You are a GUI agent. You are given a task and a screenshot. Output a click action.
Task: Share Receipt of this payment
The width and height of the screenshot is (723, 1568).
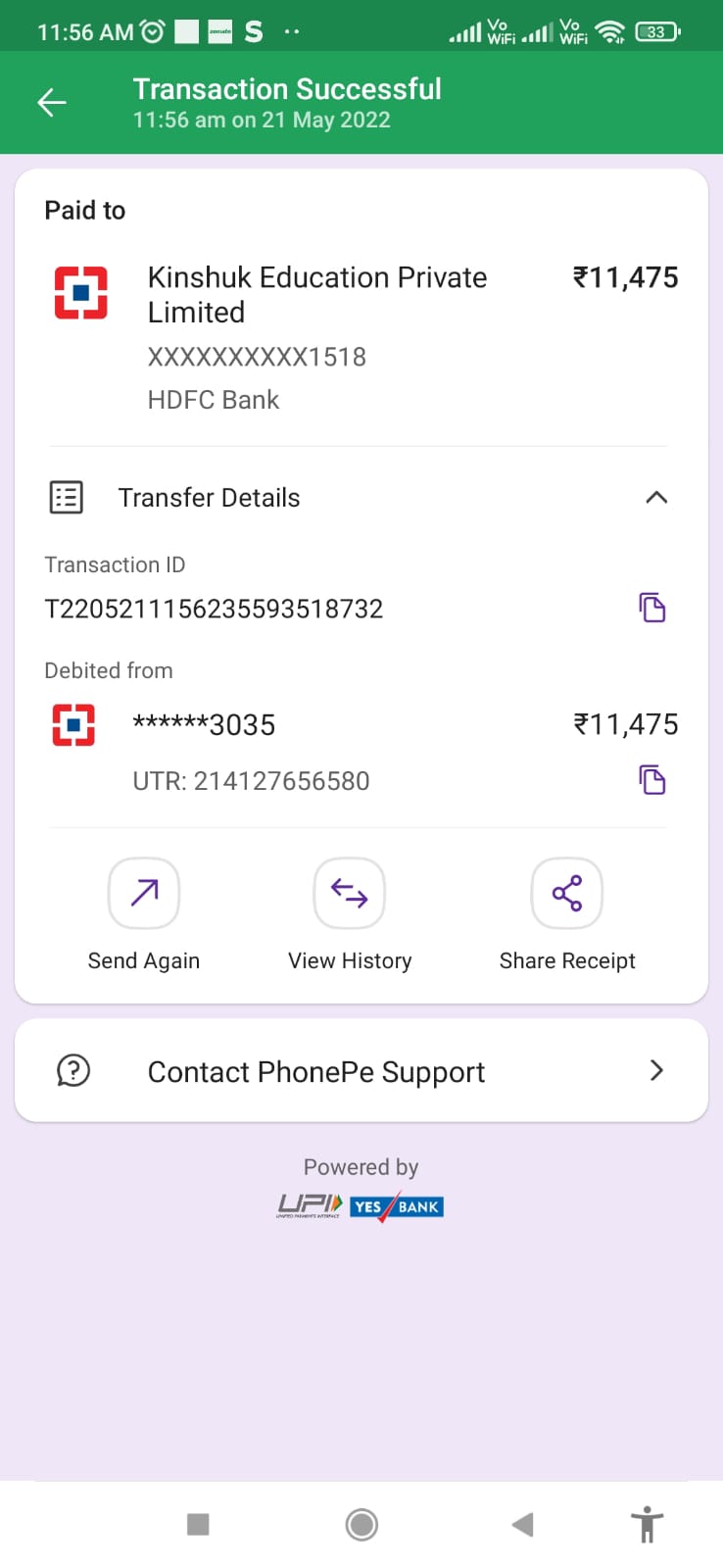tap(566, 893)
